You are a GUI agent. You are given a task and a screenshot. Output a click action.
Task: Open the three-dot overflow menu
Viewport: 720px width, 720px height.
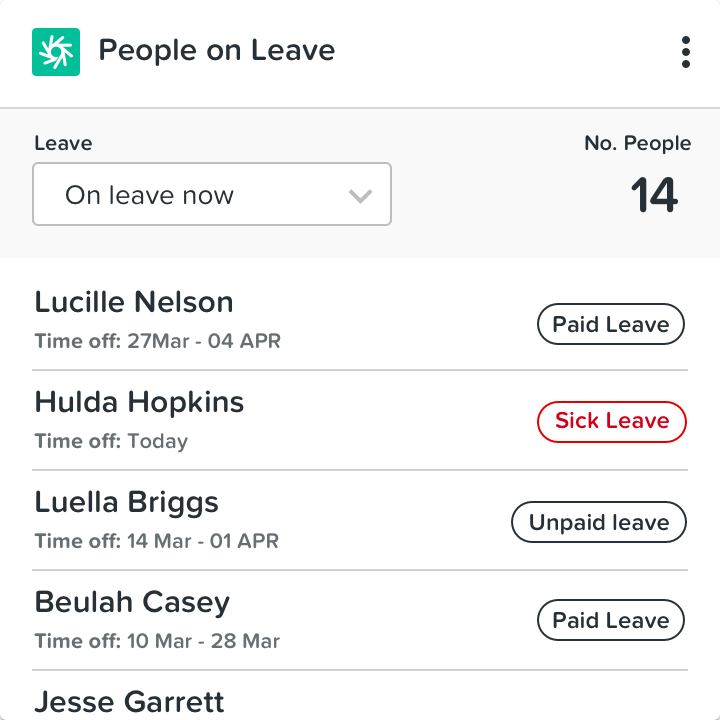pyautogui.click(x=685, y=52)
